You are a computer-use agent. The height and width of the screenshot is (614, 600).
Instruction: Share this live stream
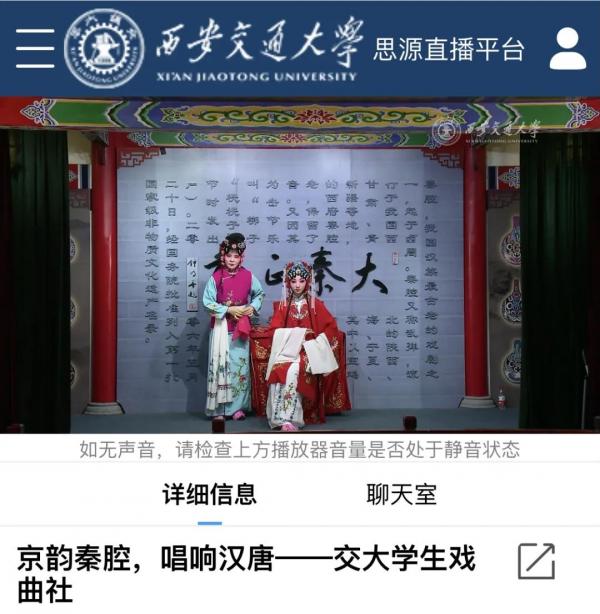[536, 561]
